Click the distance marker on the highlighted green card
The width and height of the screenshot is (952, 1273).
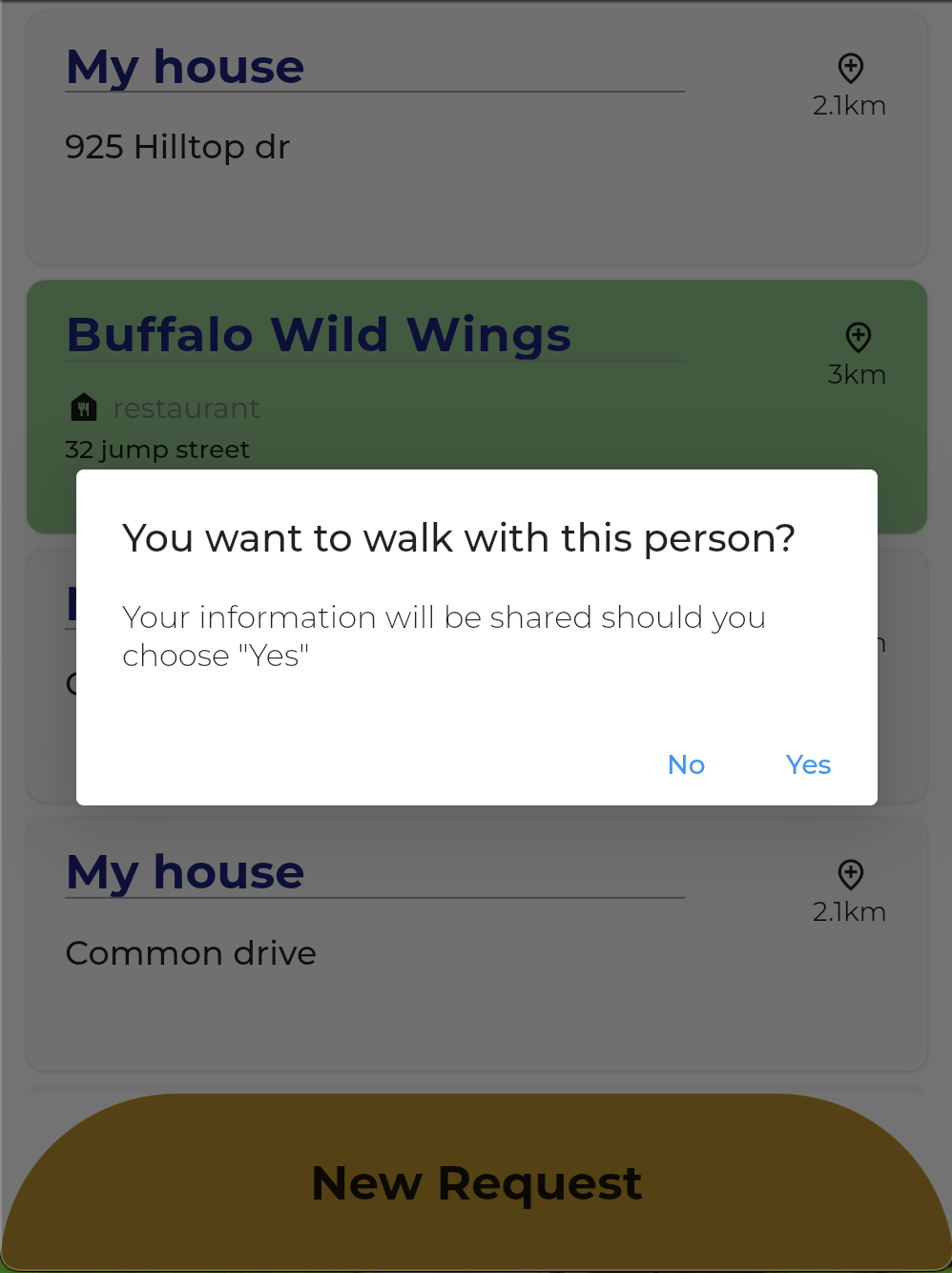click(857, 337)
